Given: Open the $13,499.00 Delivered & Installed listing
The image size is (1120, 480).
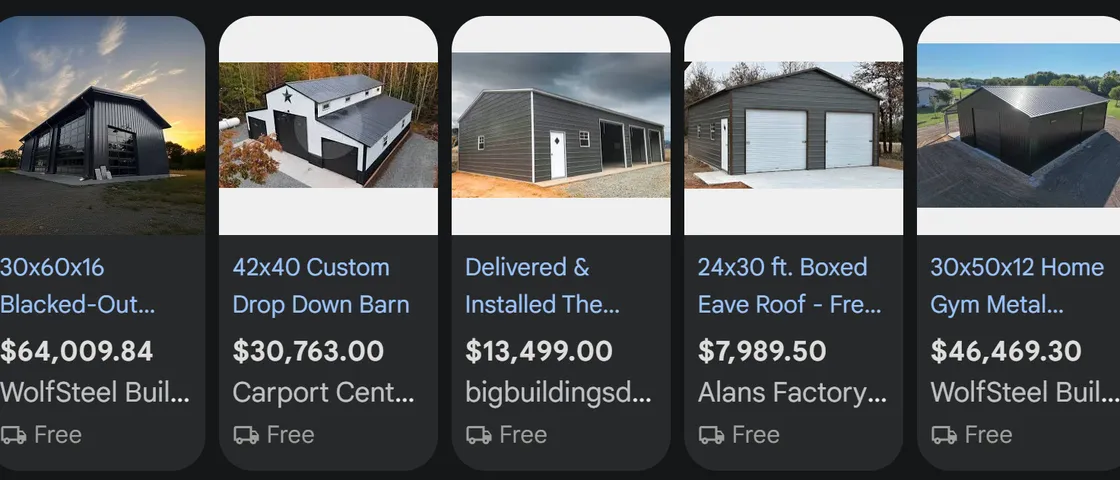Looking at the screenshot, I should coord(543,285).
